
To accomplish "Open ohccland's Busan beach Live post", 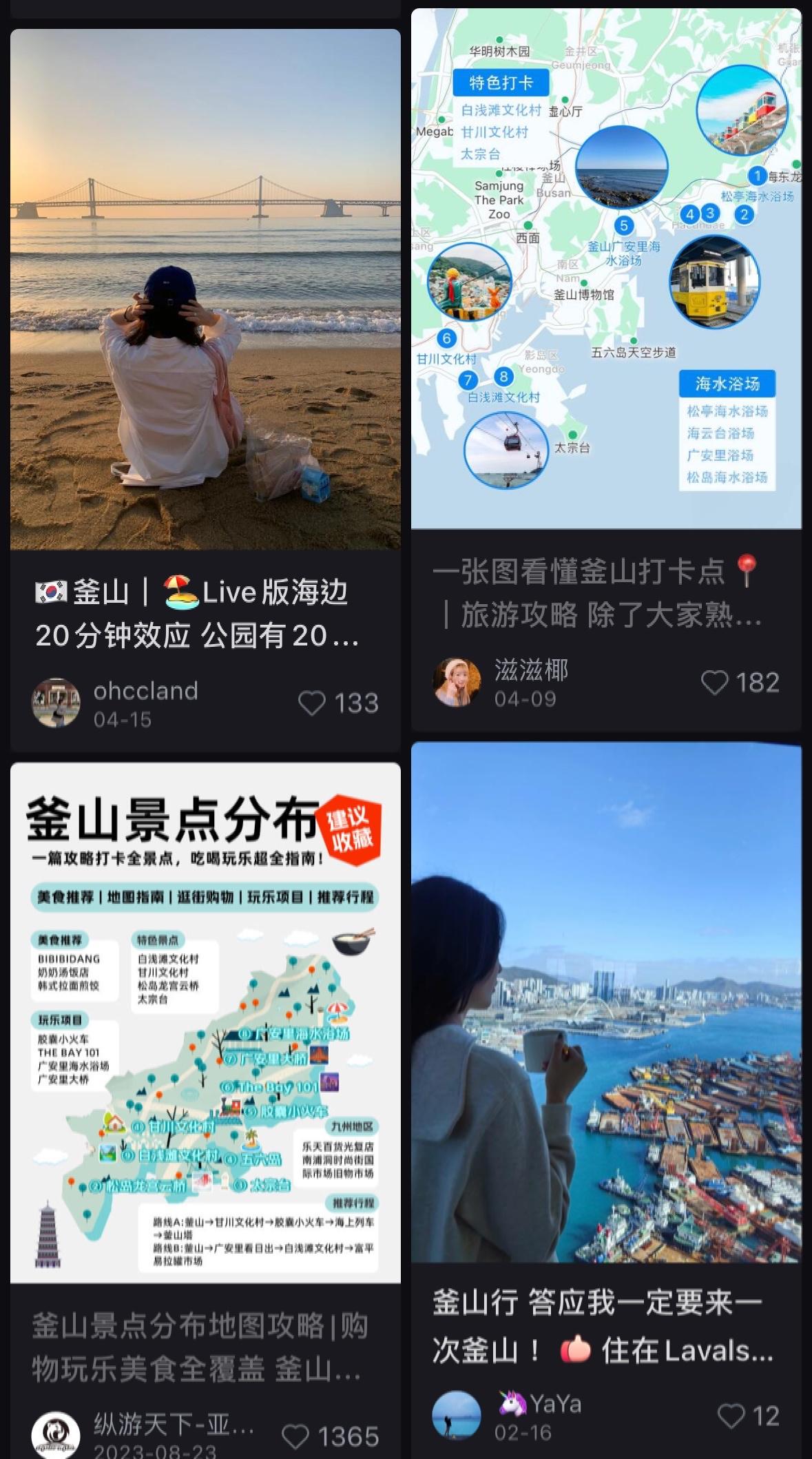I will click(205, 289).
